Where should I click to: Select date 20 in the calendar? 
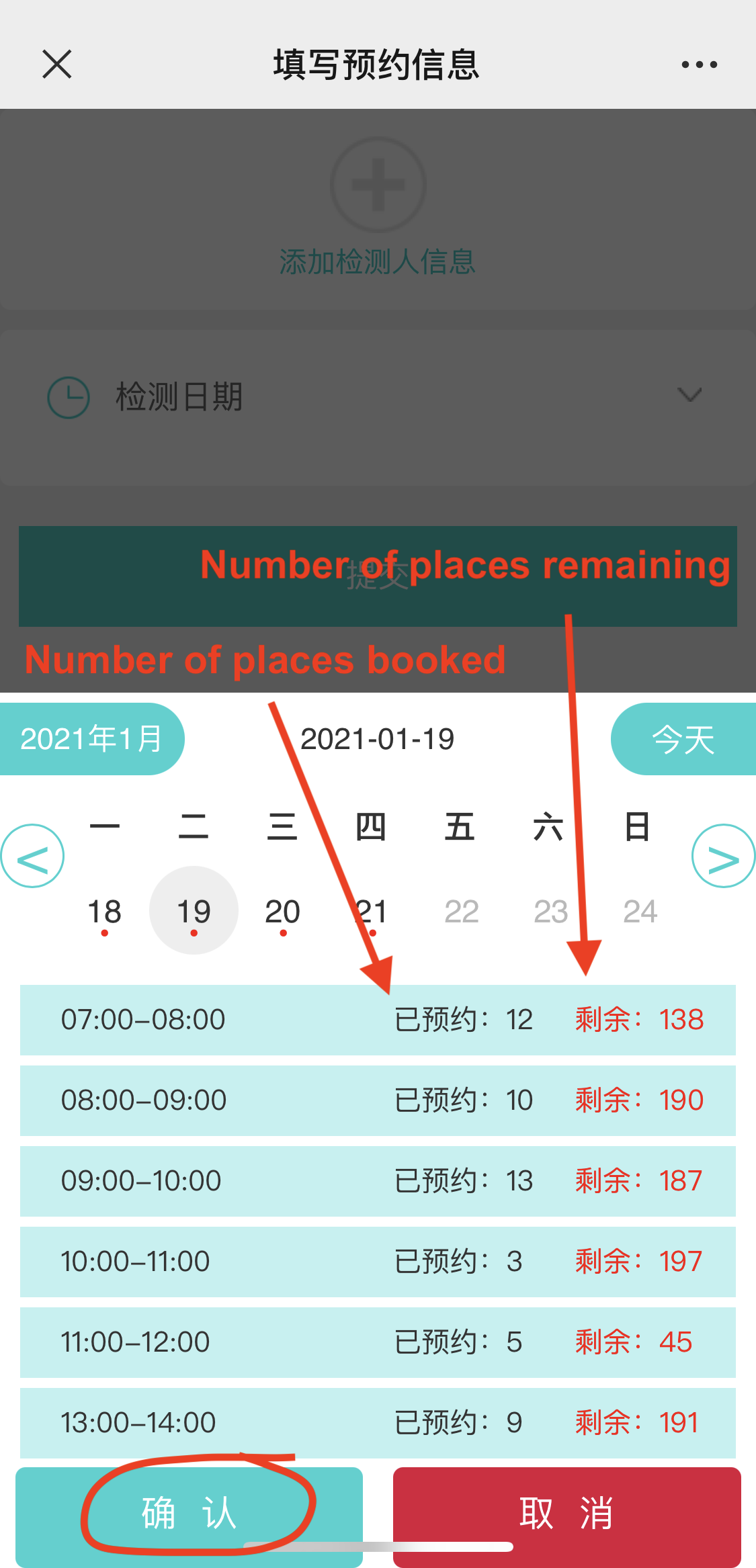tap(282, 912)
